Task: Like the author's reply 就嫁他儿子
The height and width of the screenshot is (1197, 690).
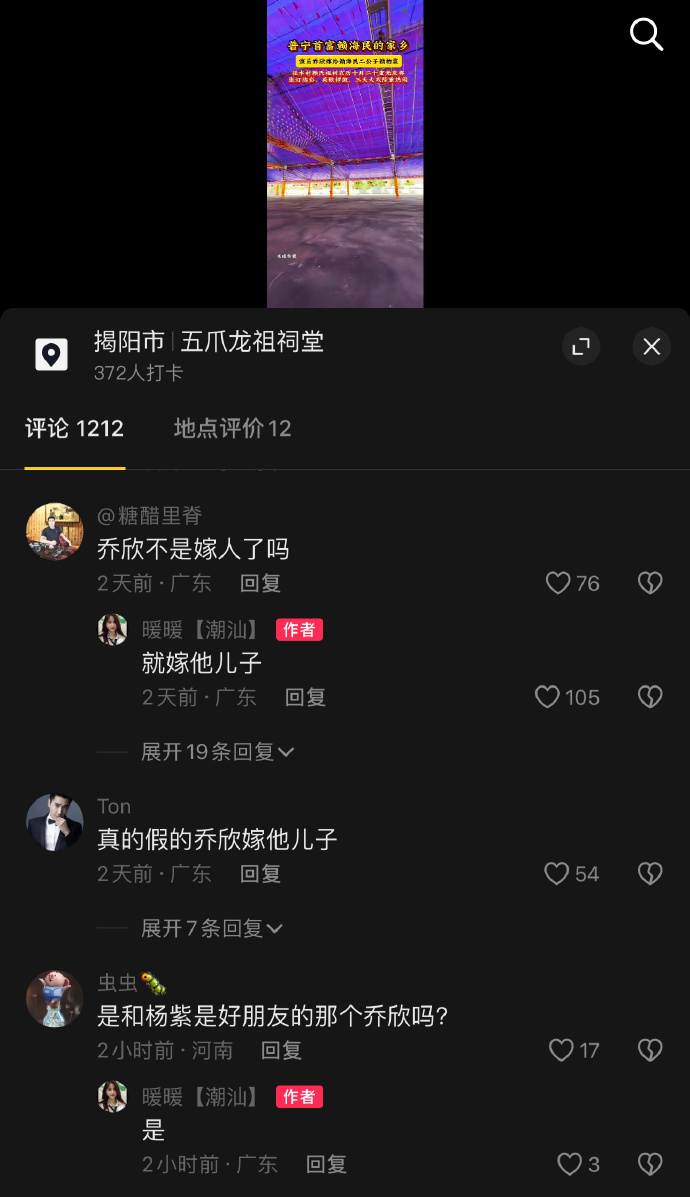Action: point(567,697)
